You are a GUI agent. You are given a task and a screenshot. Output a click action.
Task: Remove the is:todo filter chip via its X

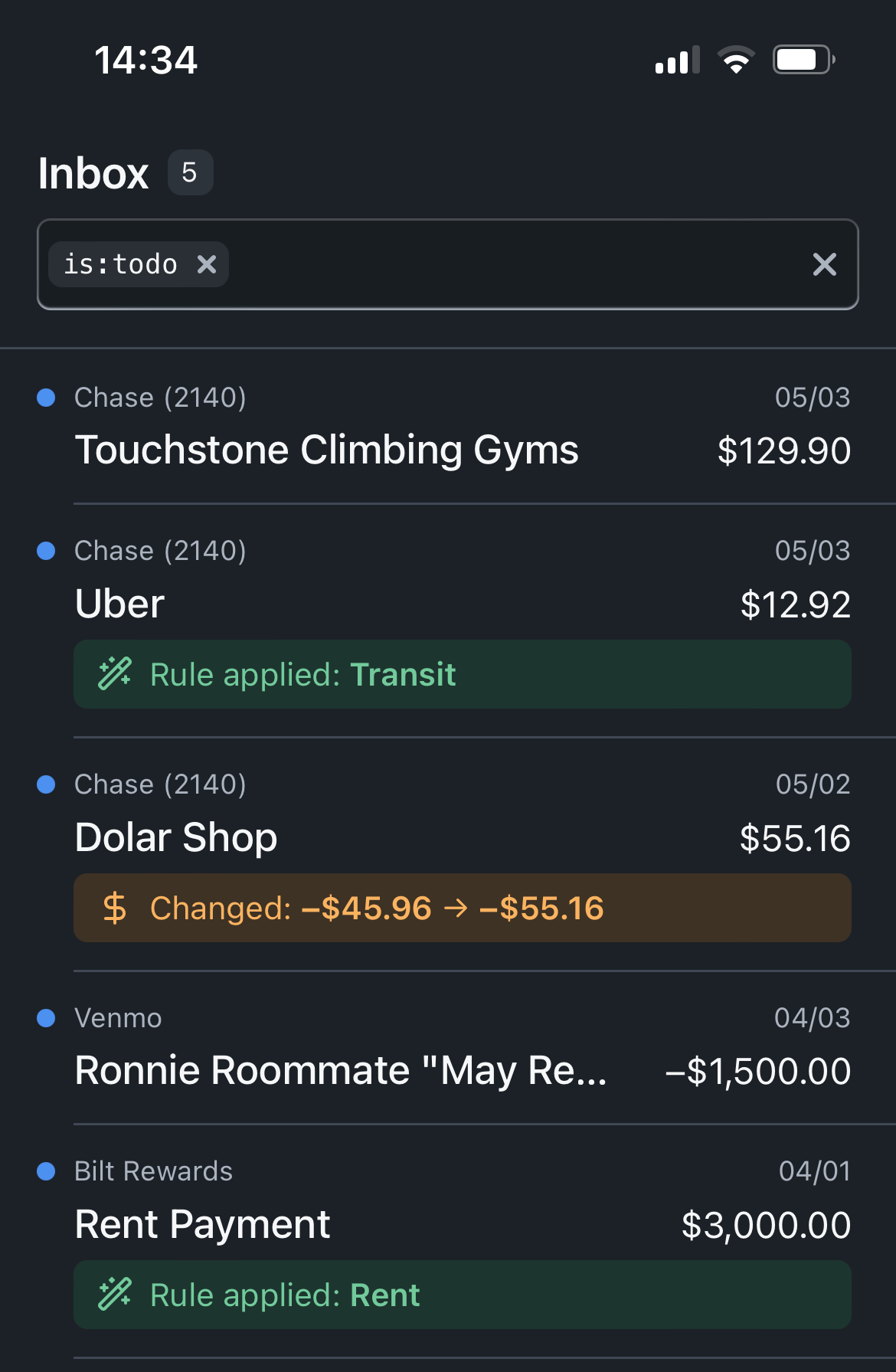(x=207, y=264)
